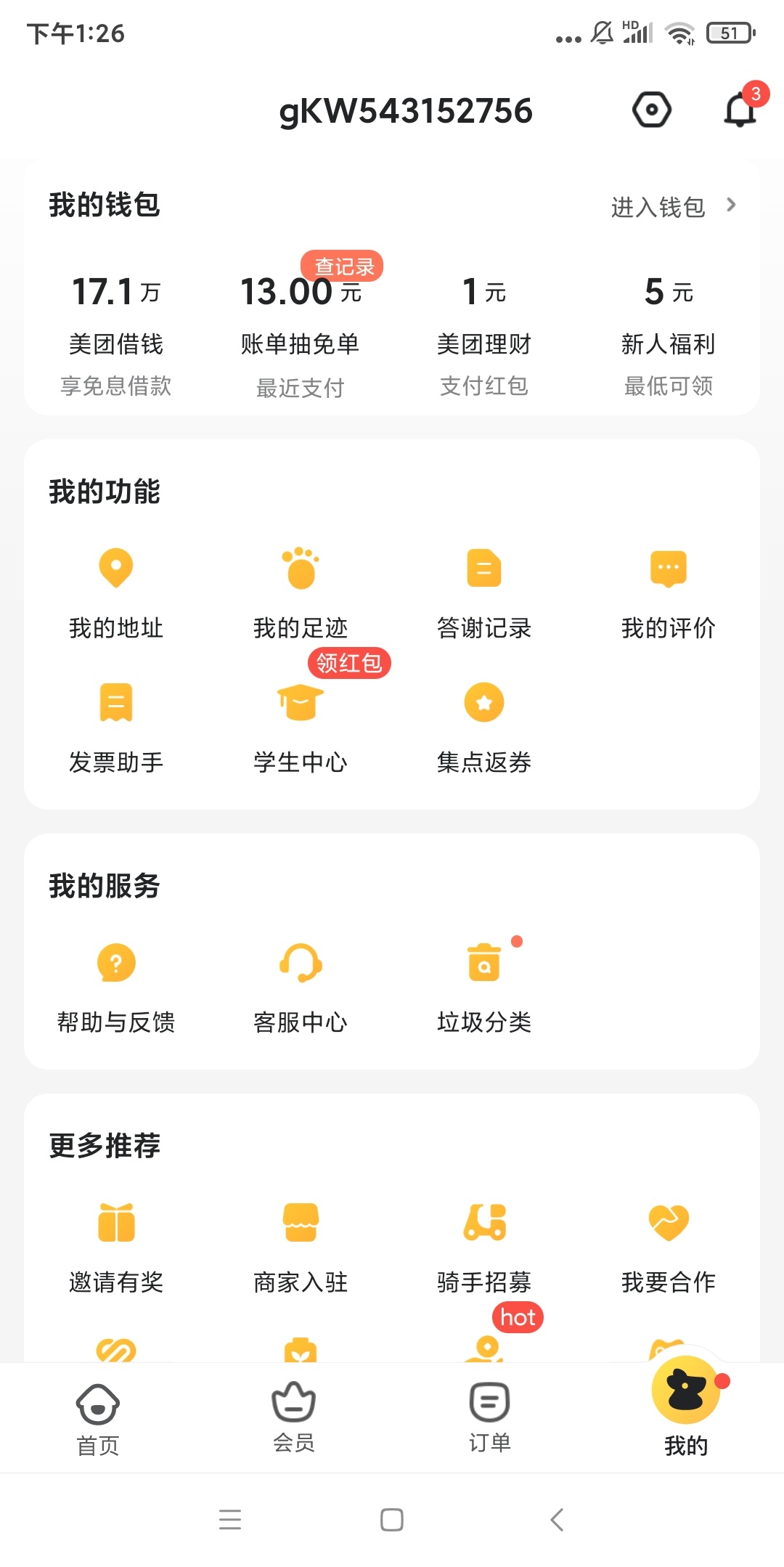Open the settings hexagon icon

651,110
